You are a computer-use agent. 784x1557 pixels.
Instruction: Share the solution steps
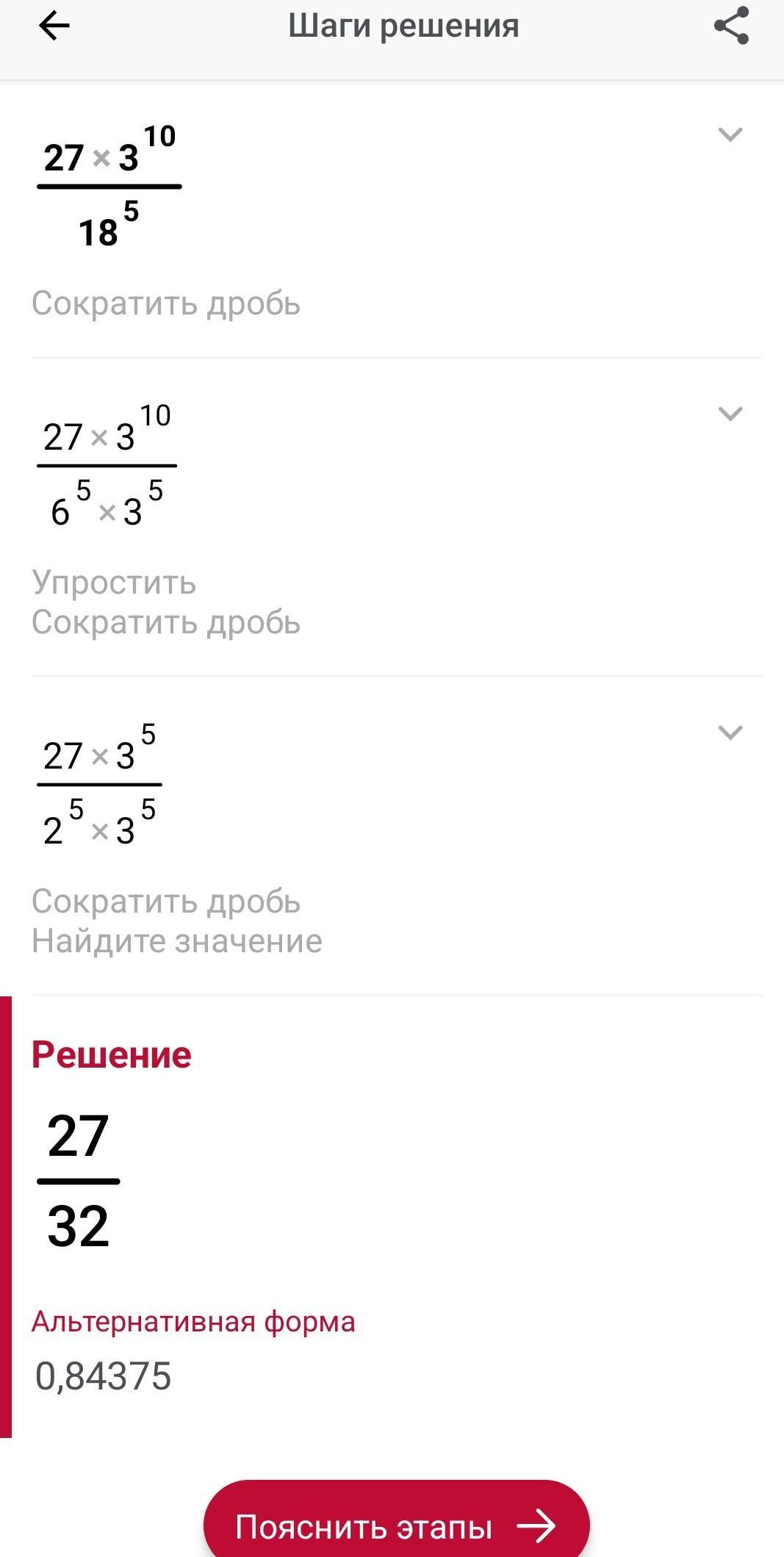(x=731, y=26)
